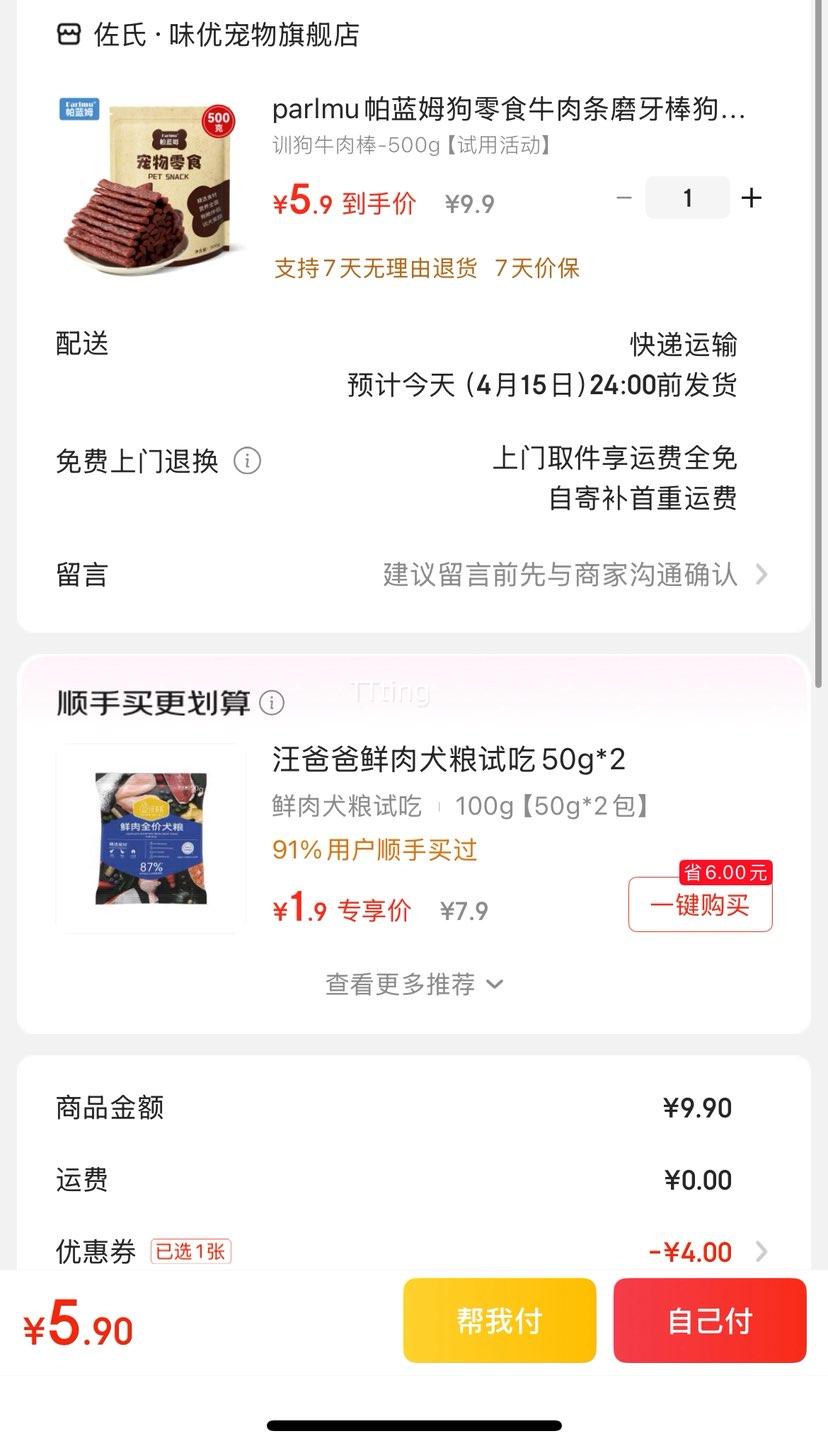Select the 快递运输 delivery option
Viewport: 828px width, 1448px height.
684,345
